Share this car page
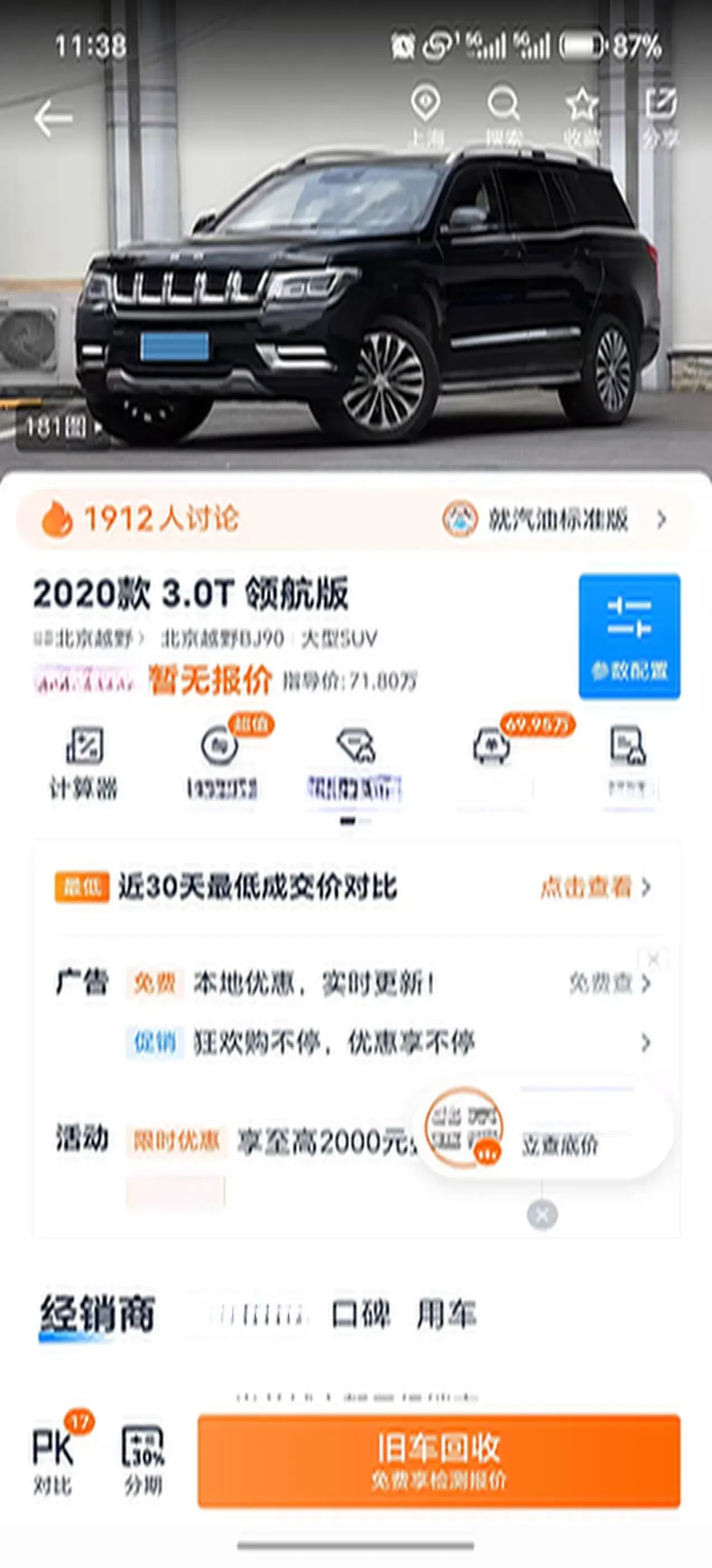This screenshot has height=1568, width=712. point(661,116)
